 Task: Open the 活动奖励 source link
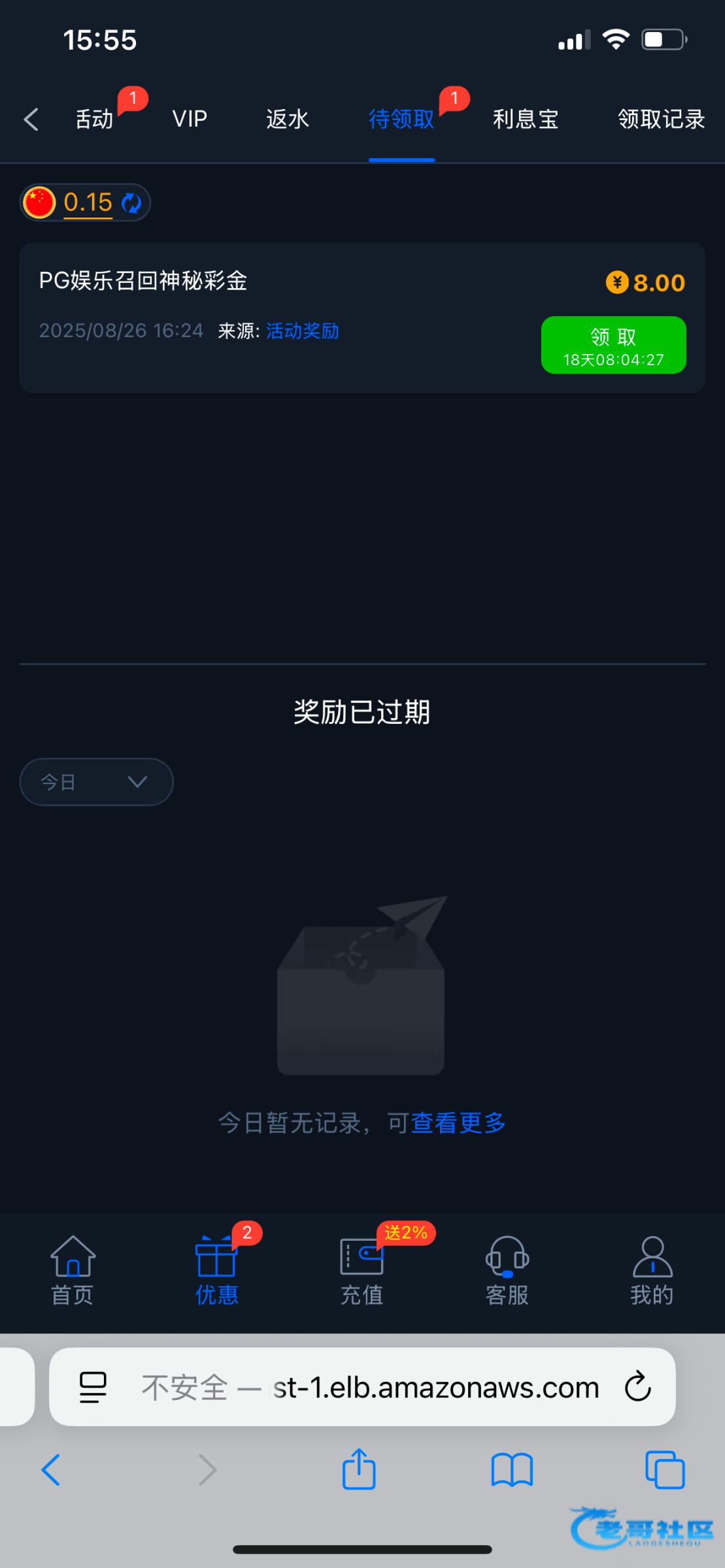[302, 331]
